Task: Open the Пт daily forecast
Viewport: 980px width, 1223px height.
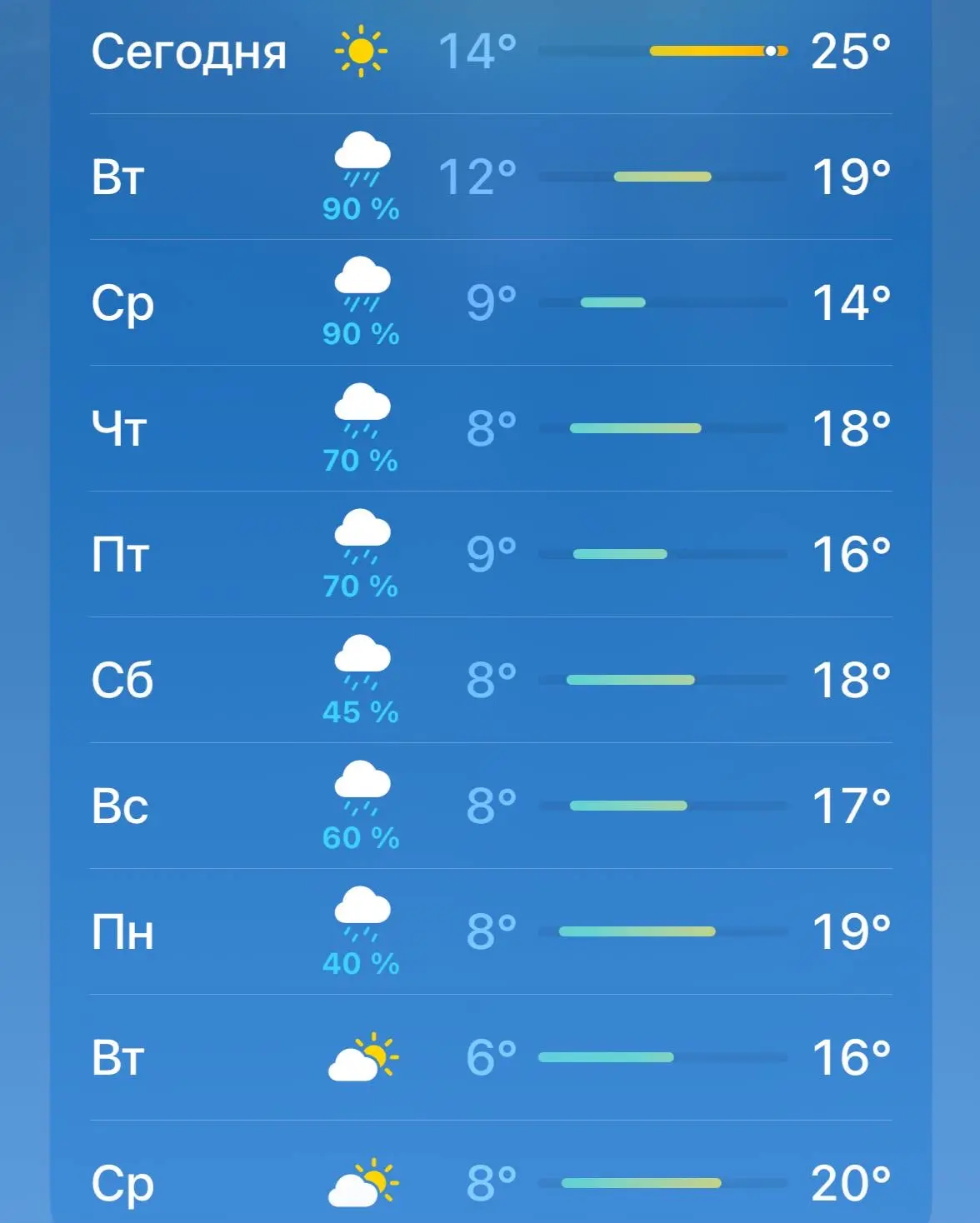Action: coord(491,554)
